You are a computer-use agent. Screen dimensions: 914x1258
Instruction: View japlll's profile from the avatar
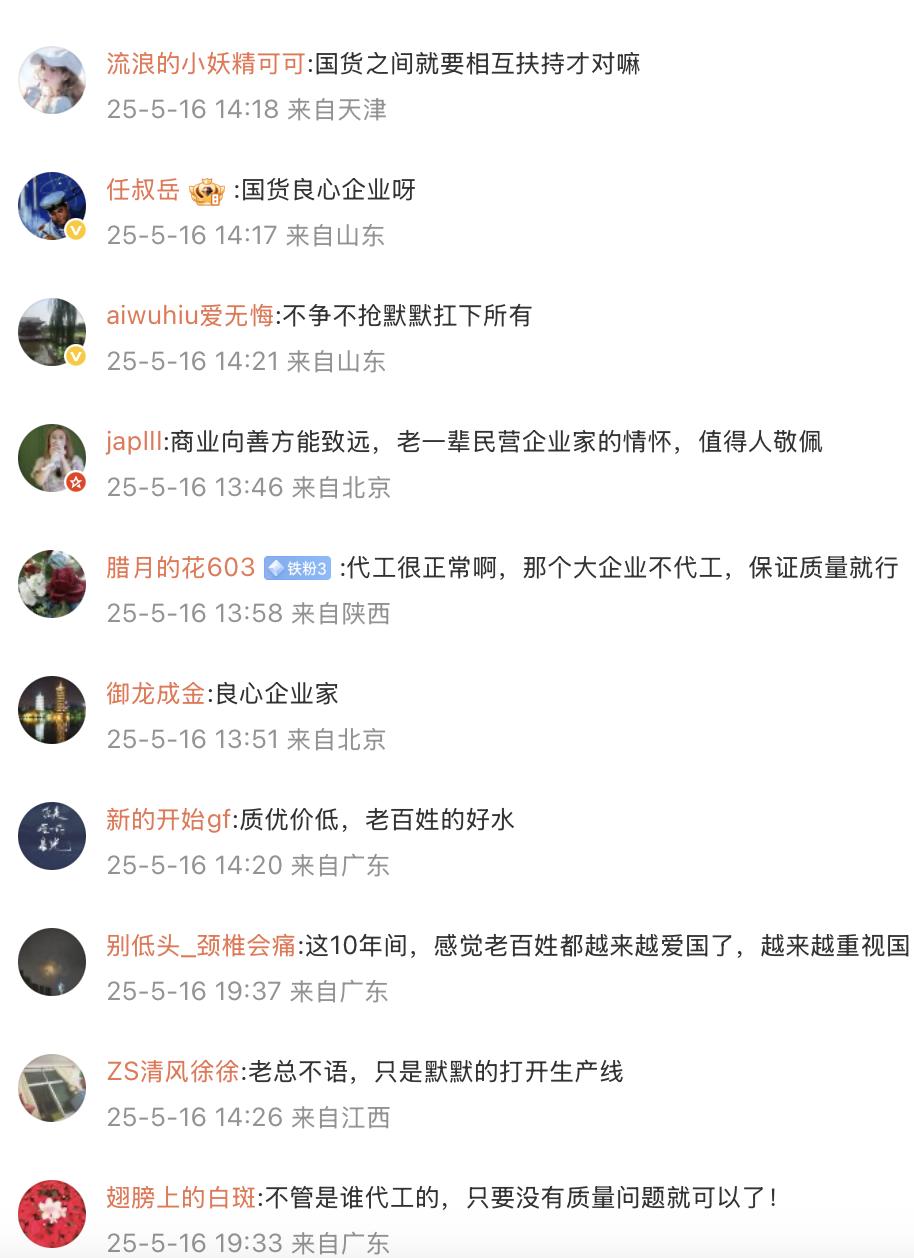tap(52, 458)
